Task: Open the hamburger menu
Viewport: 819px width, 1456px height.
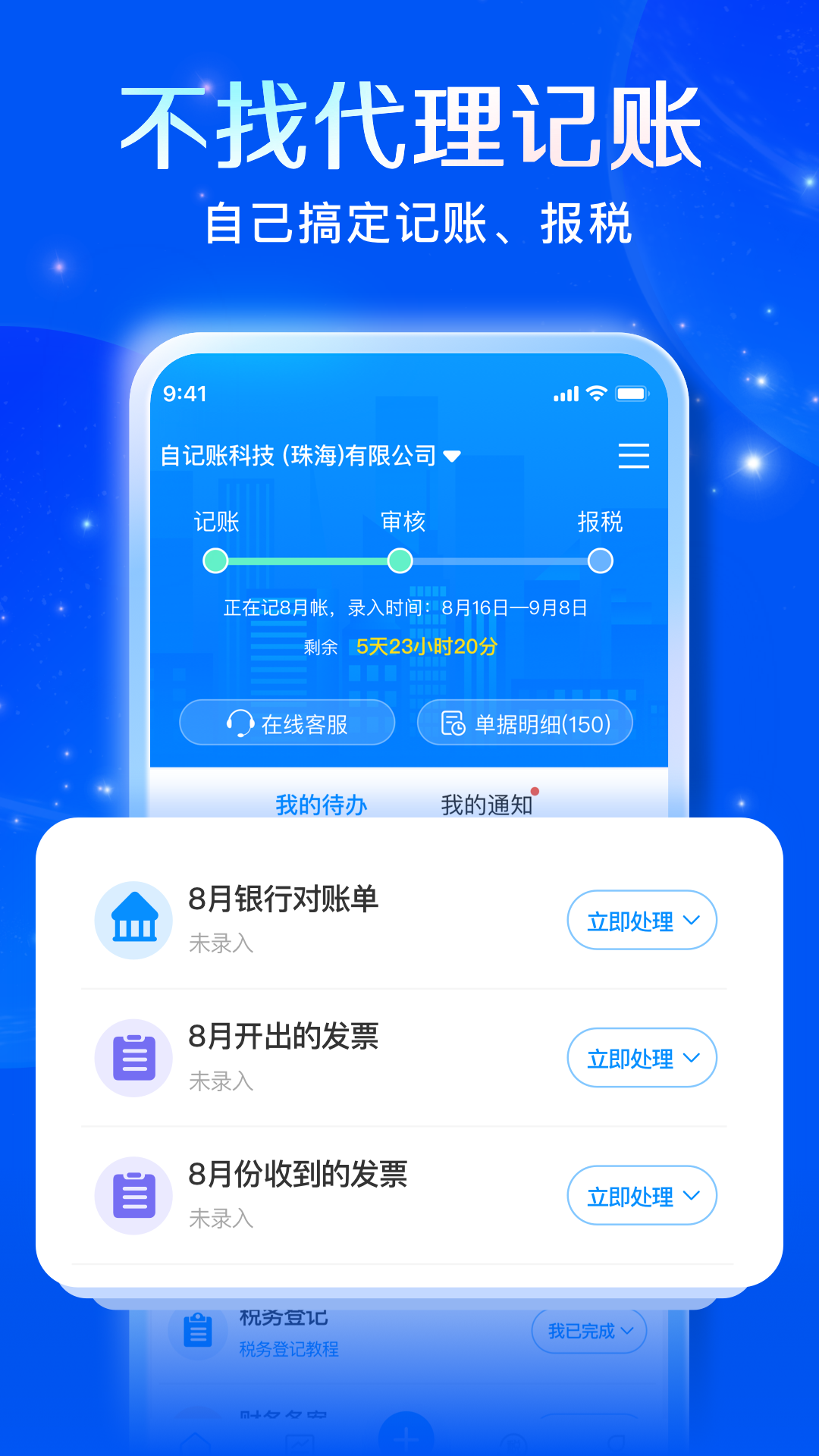Action: 634,456
